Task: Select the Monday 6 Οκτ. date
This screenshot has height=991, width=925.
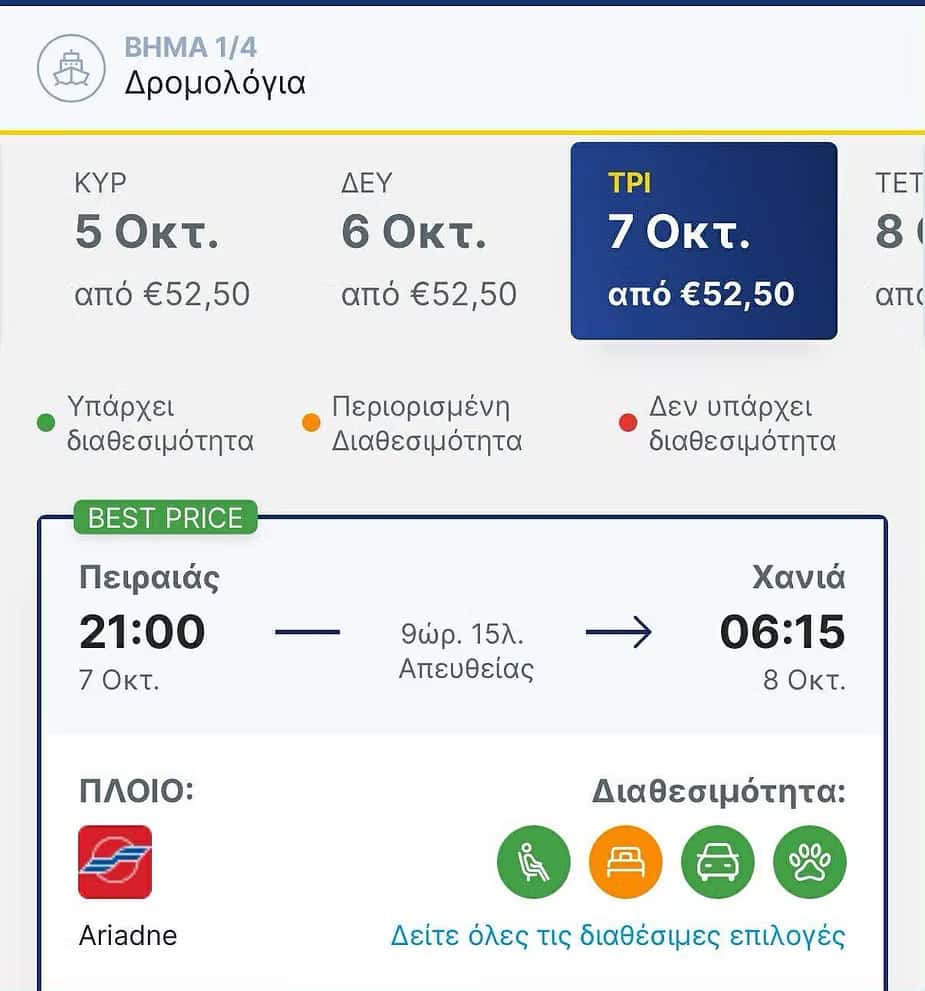Action: point(429,240)
